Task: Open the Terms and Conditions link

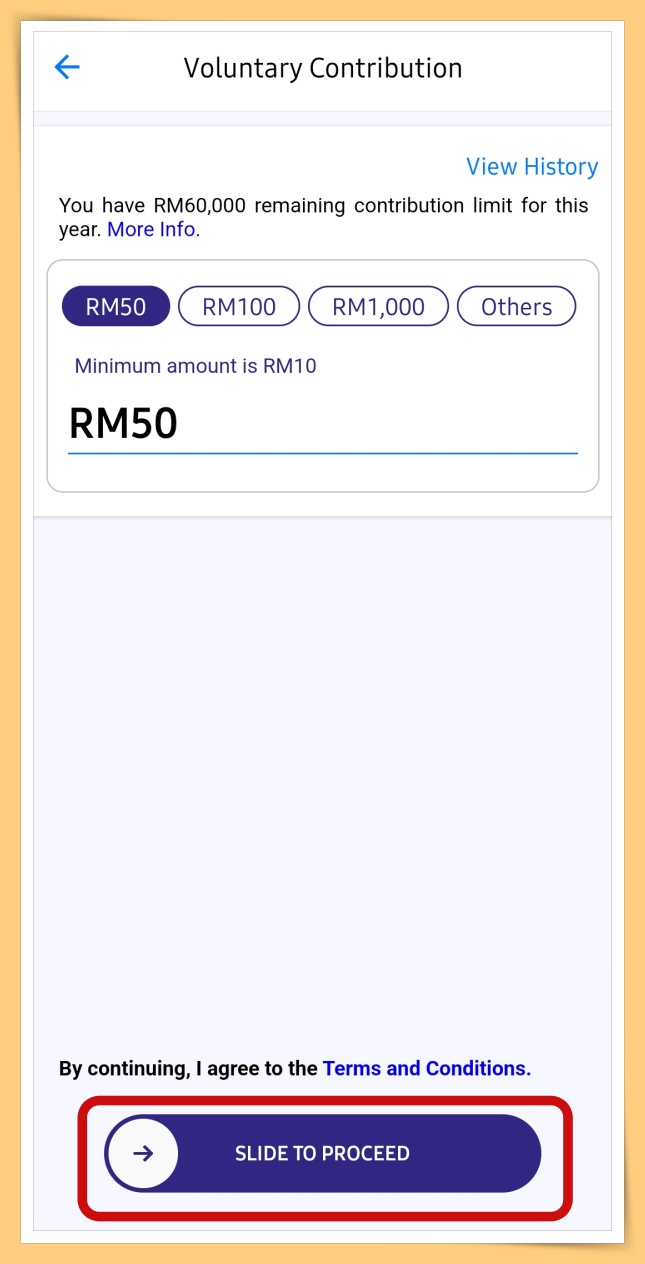Action: [x=426, y=1068]
